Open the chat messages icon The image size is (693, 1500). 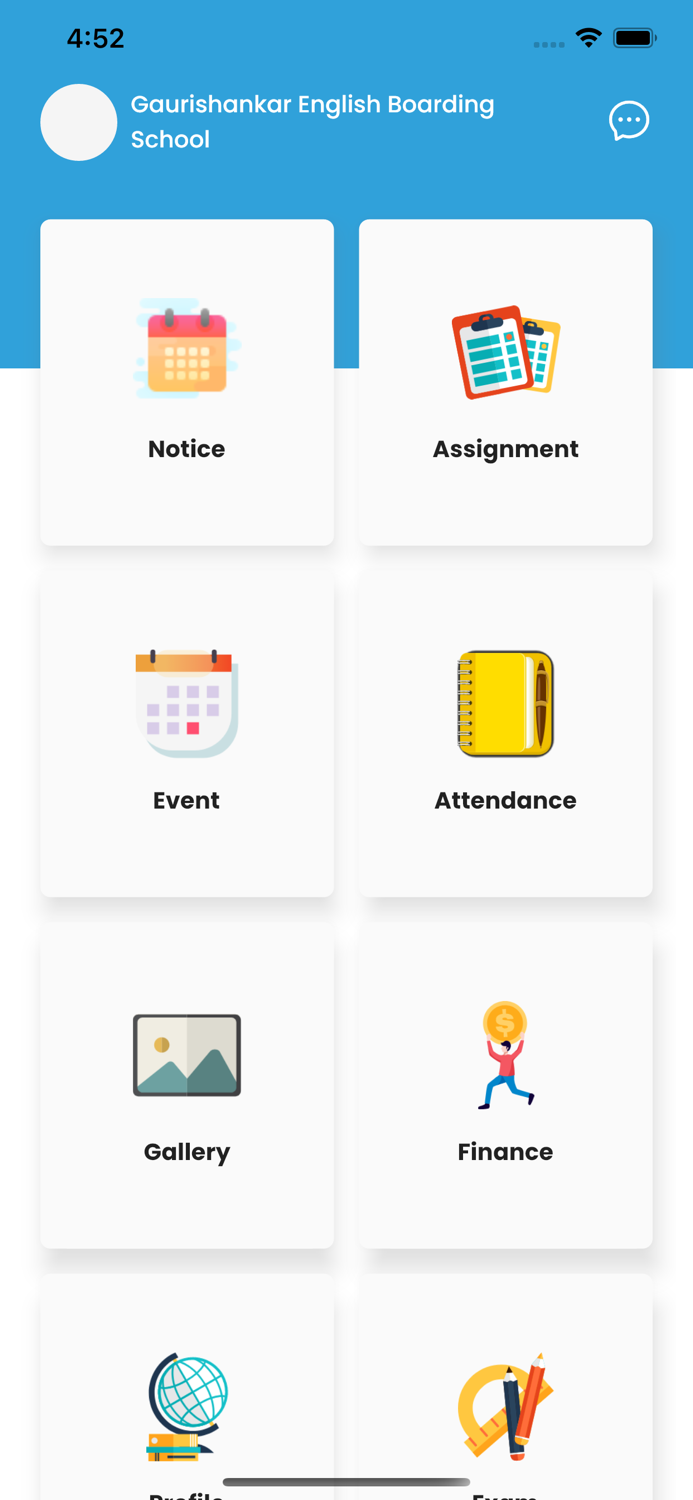click(629, 121)
